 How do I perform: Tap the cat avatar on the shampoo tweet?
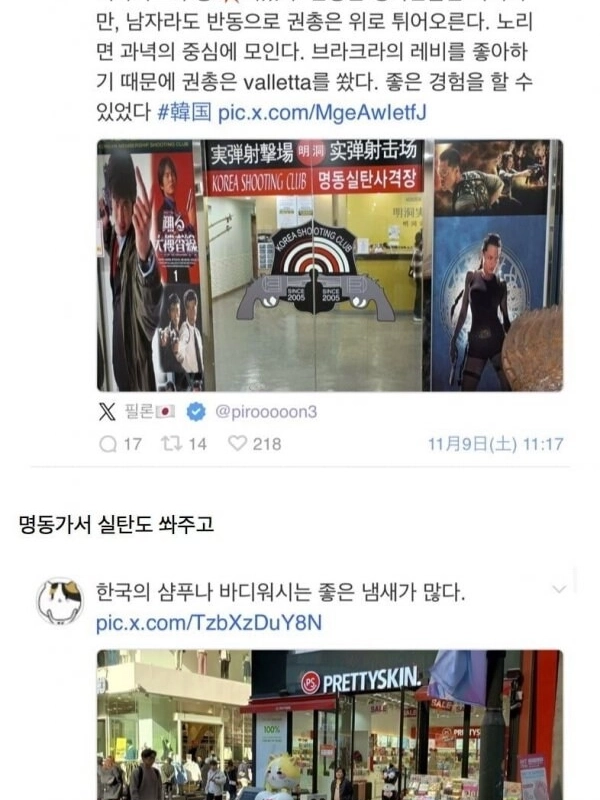click(60, 600)
